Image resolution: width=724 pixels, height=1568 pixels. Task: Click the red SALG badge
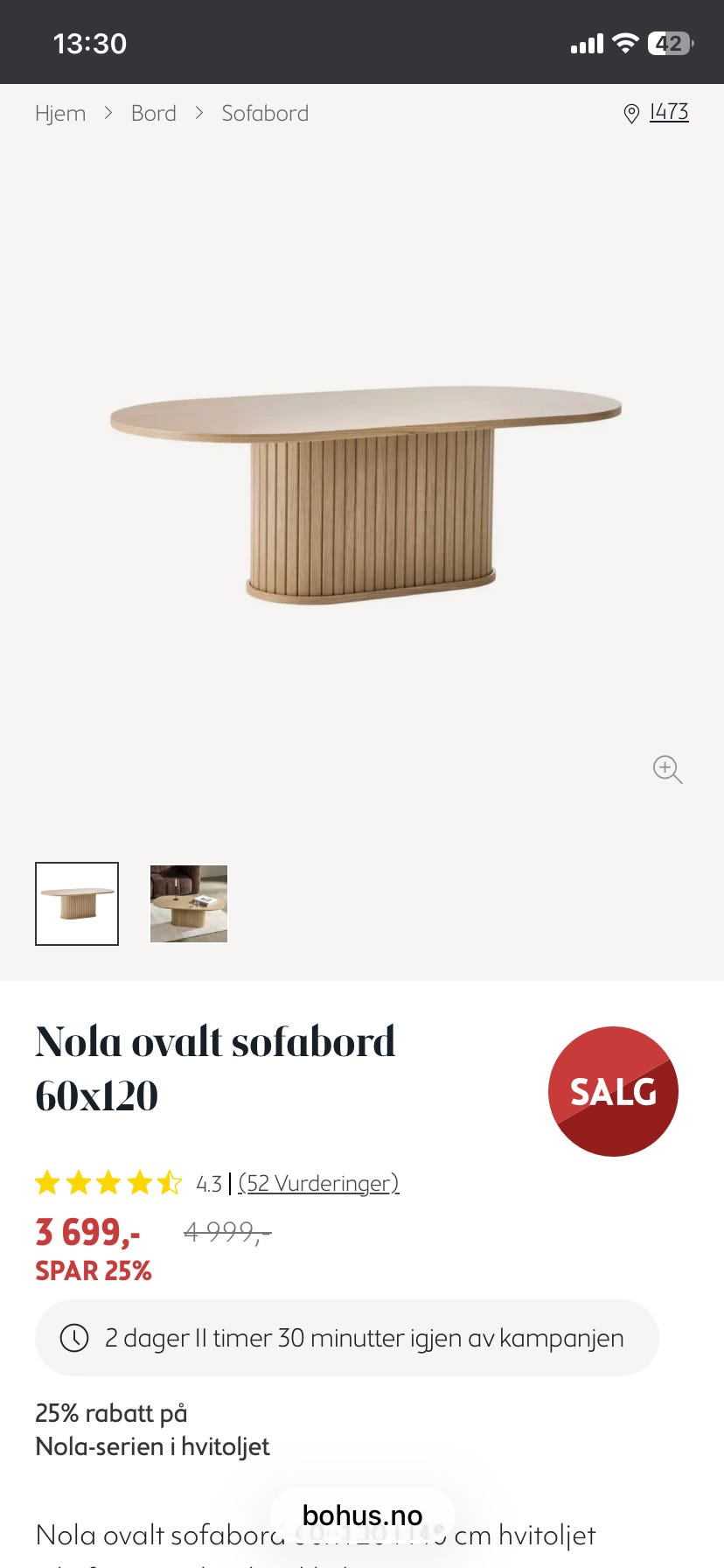pos(613,1091)
